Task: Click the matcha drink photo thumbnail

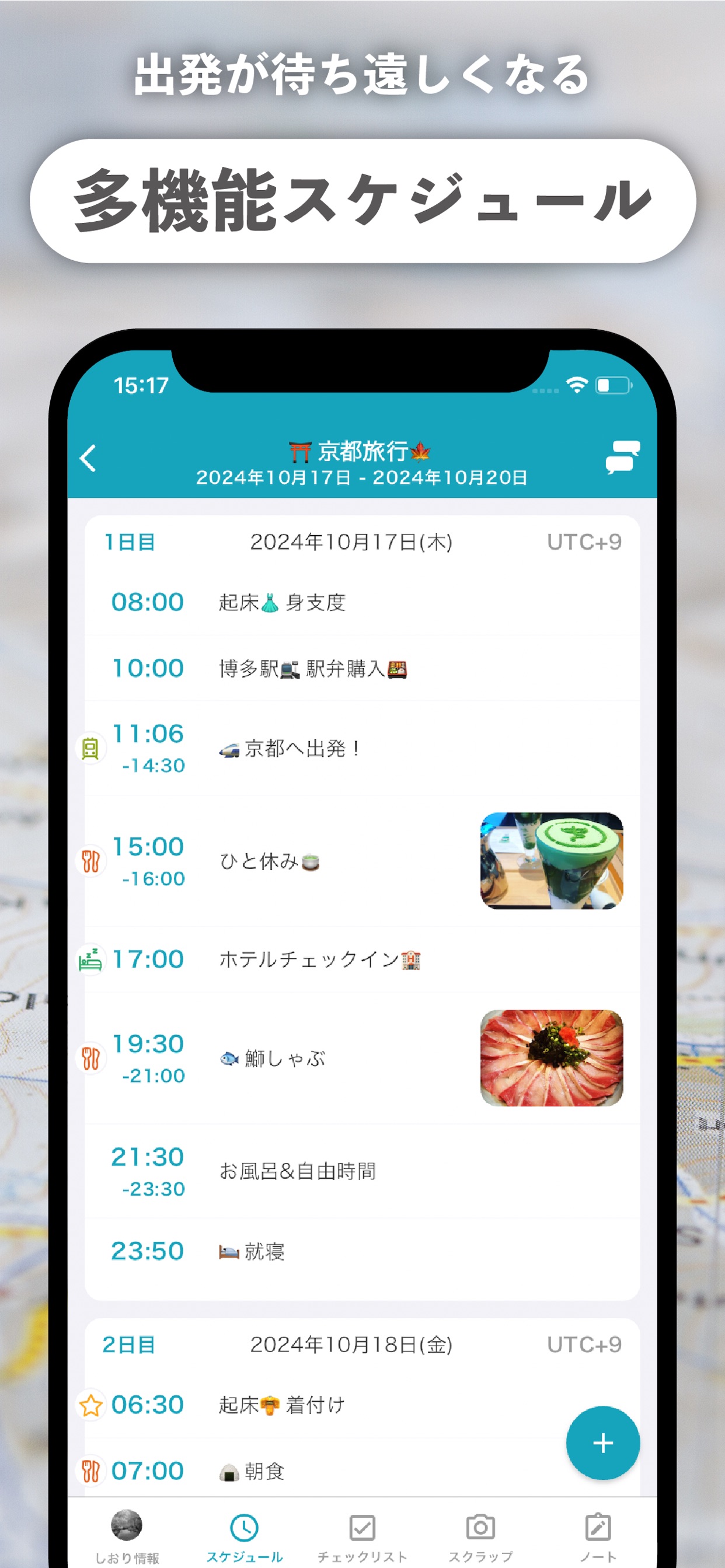Action: tap(552, 861)
